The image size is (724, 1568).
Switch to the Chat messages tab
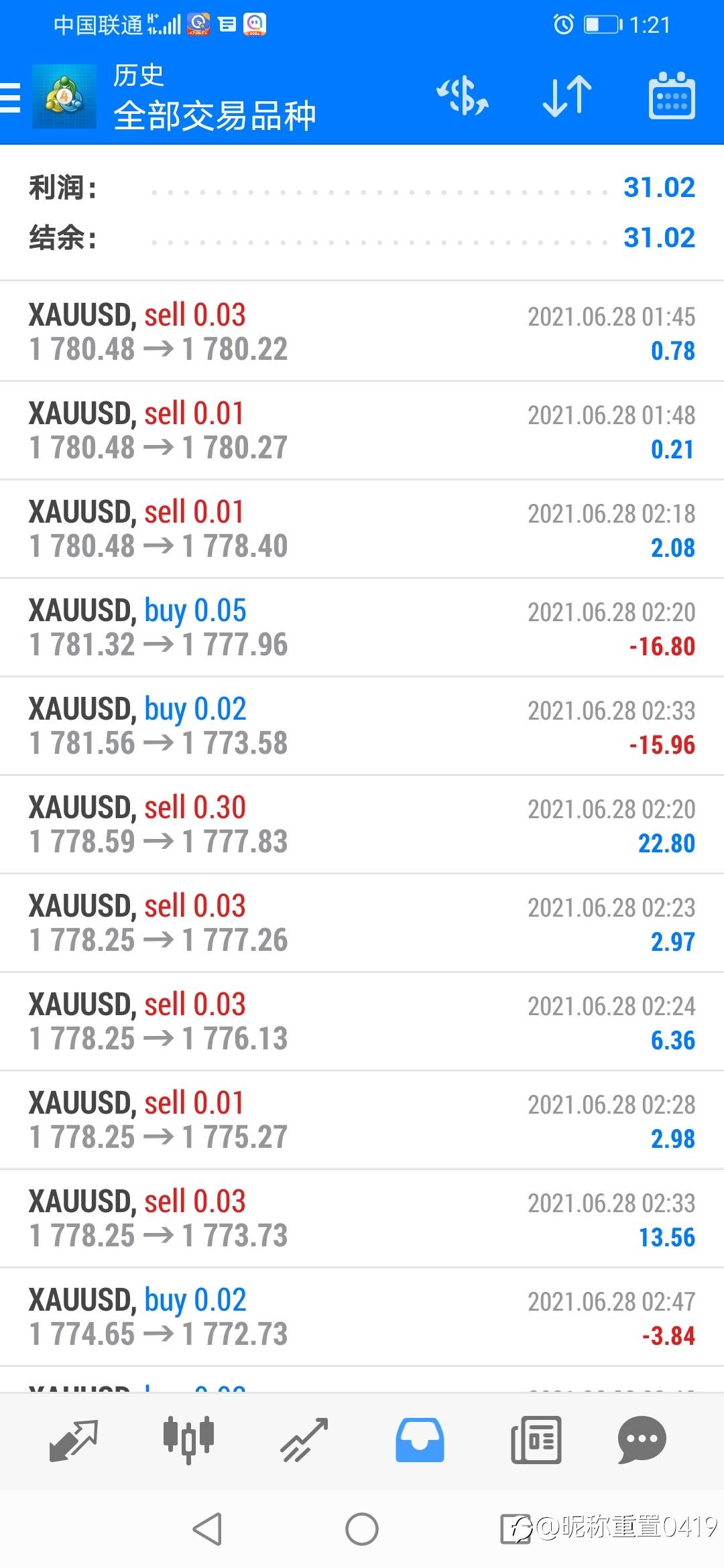(642, 1439)
